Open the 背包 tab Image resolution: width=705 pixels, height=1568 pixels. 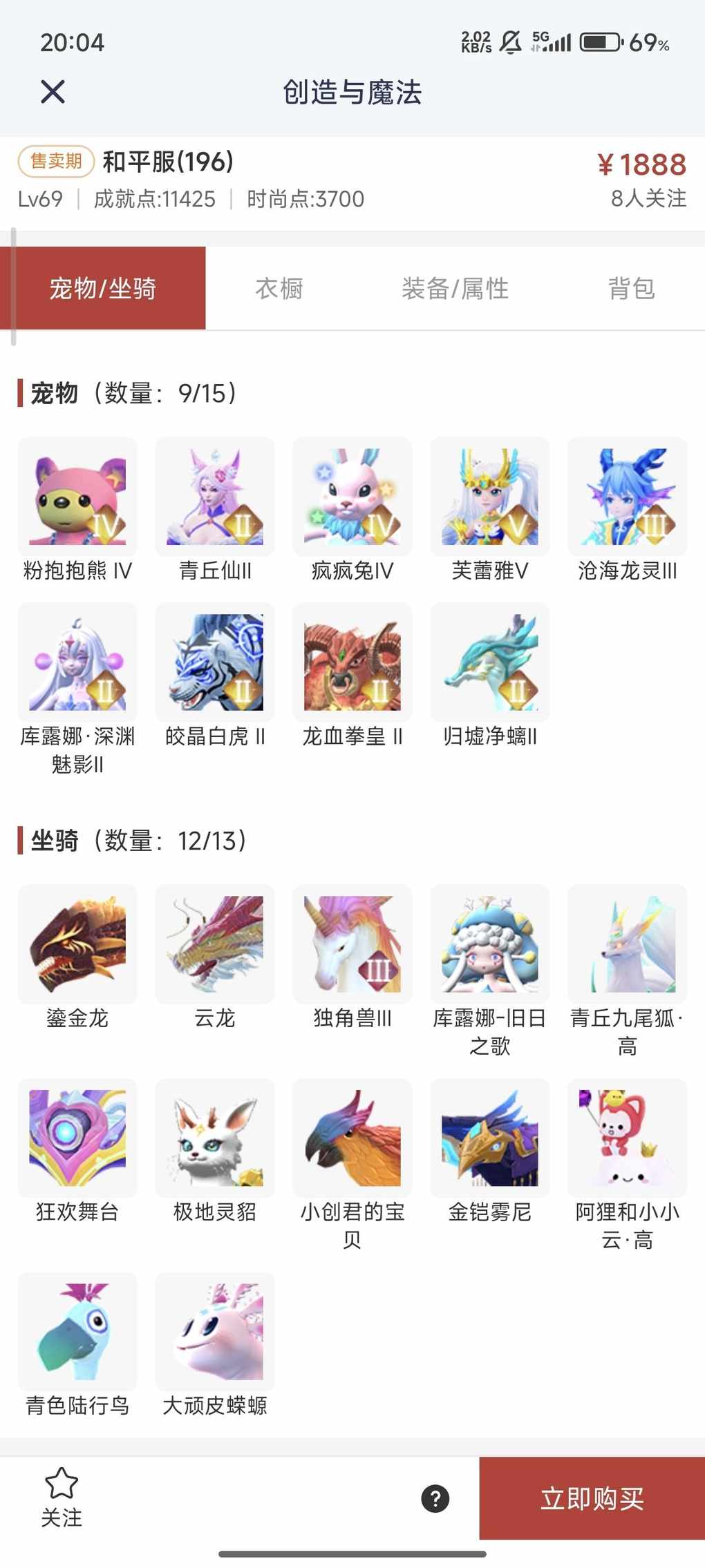point(631,288)
